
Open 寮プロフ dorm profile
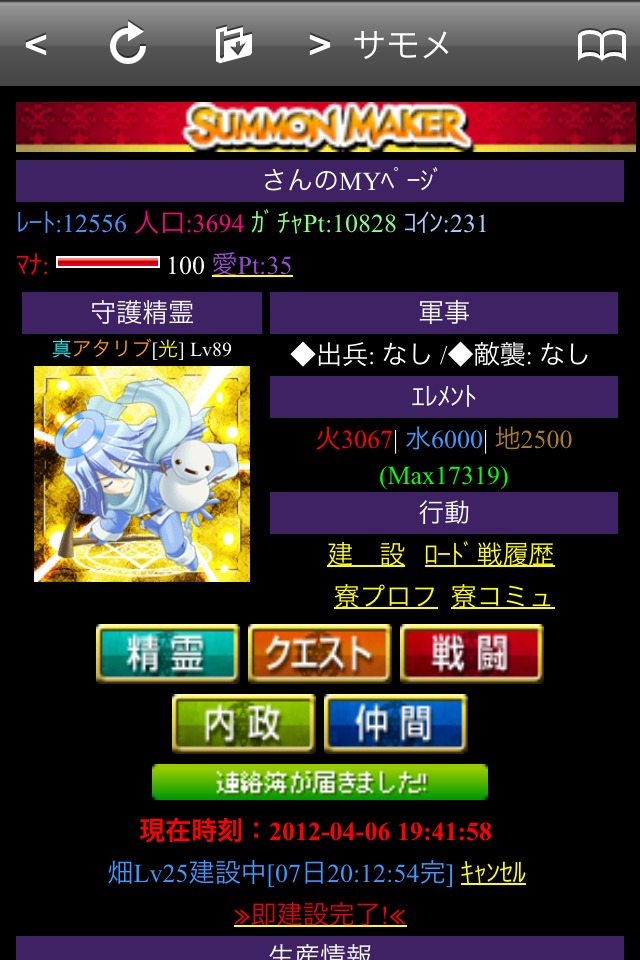click(385, 597)
